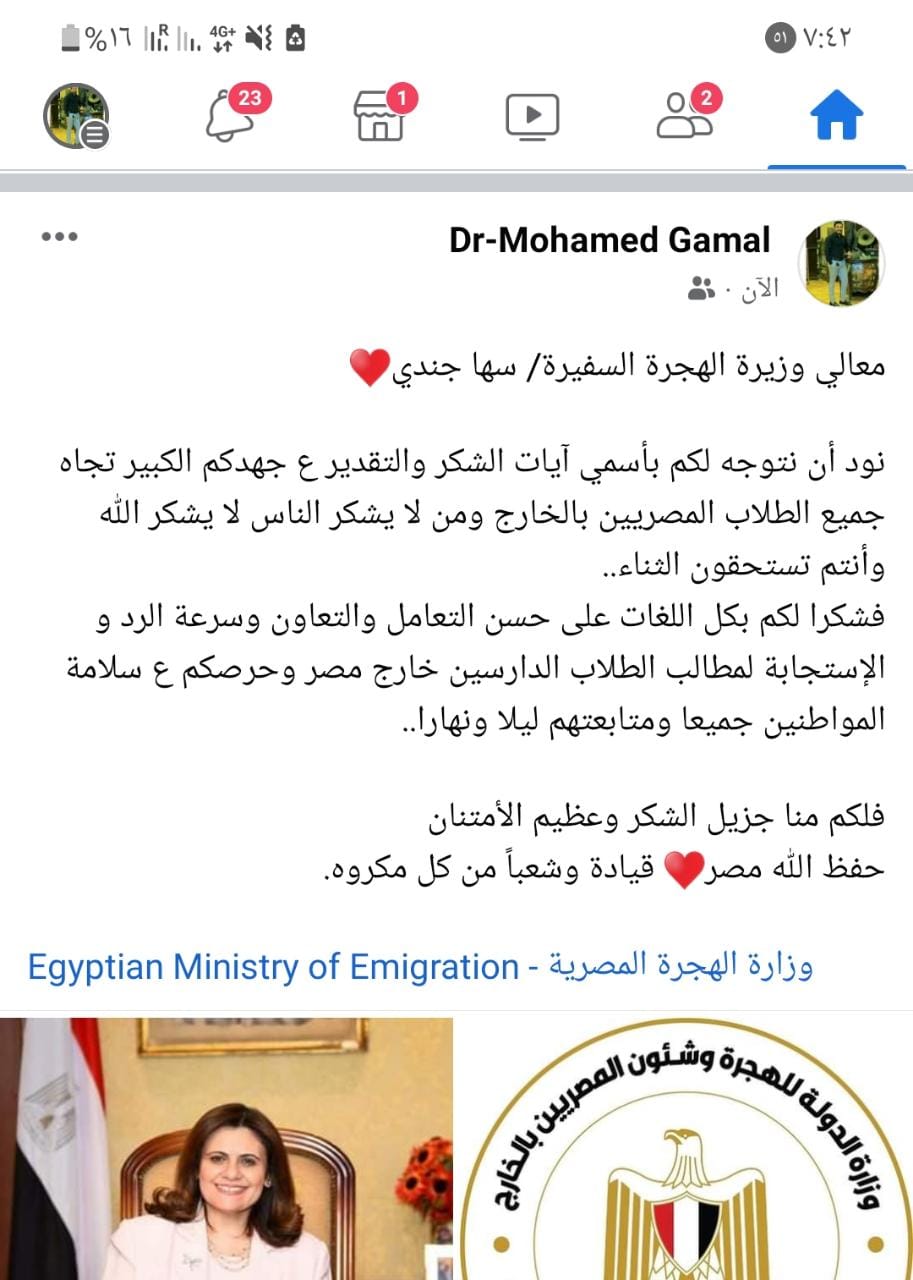This screenshot has height=1280, width=913.
Task: Open the Marketplace tab
Action: click(381, 117)
